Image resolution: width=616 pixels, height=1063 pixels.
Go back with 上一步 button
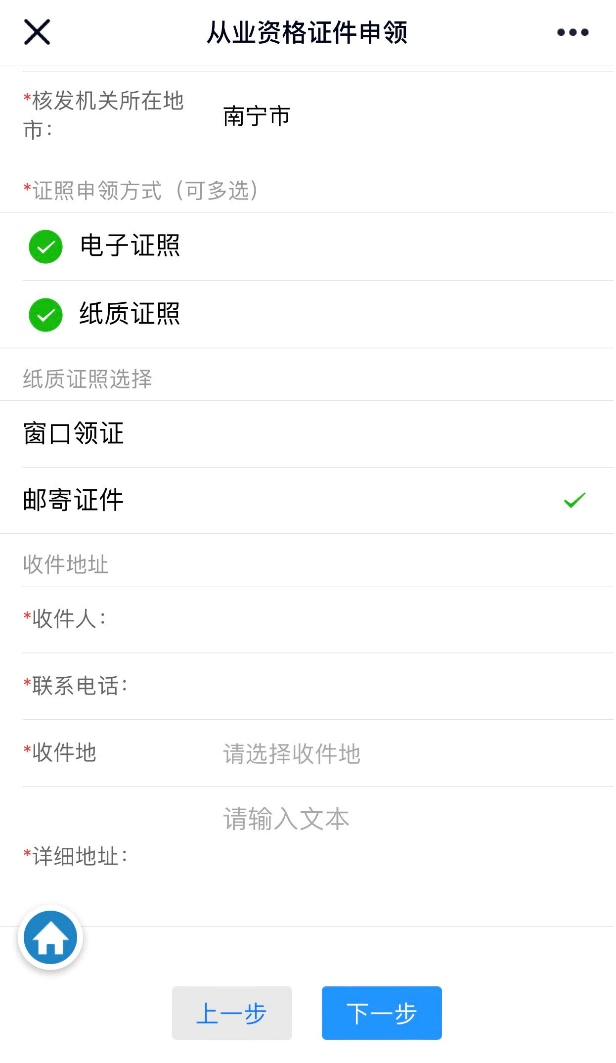[x=232, y=1013]
